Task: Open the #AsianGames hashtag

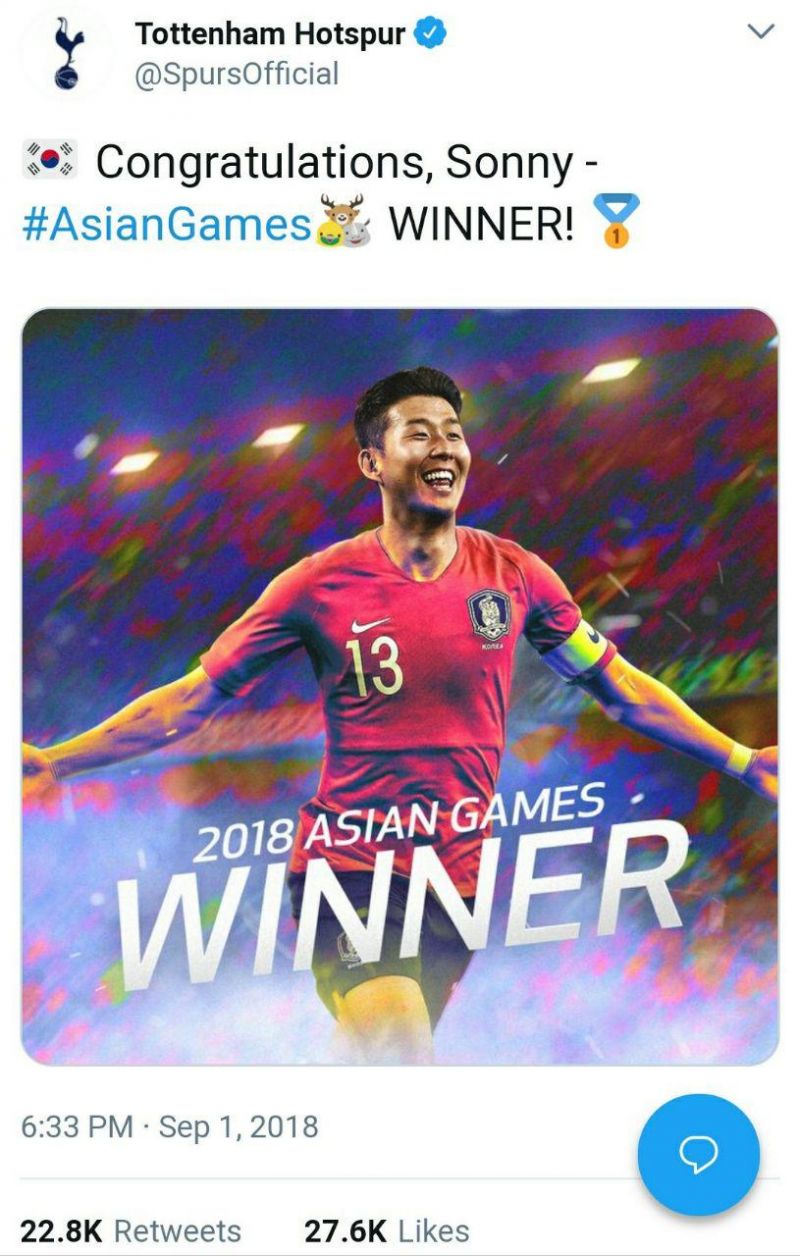Action: point(166,225)
